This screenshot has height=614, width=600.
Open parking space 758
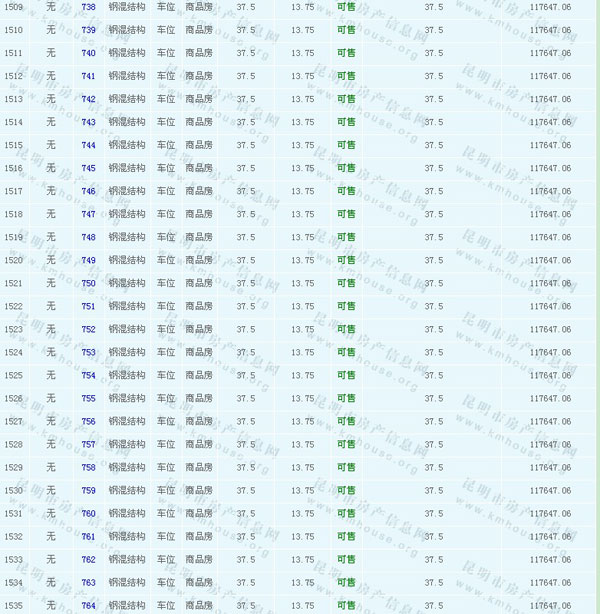(89, 467)
